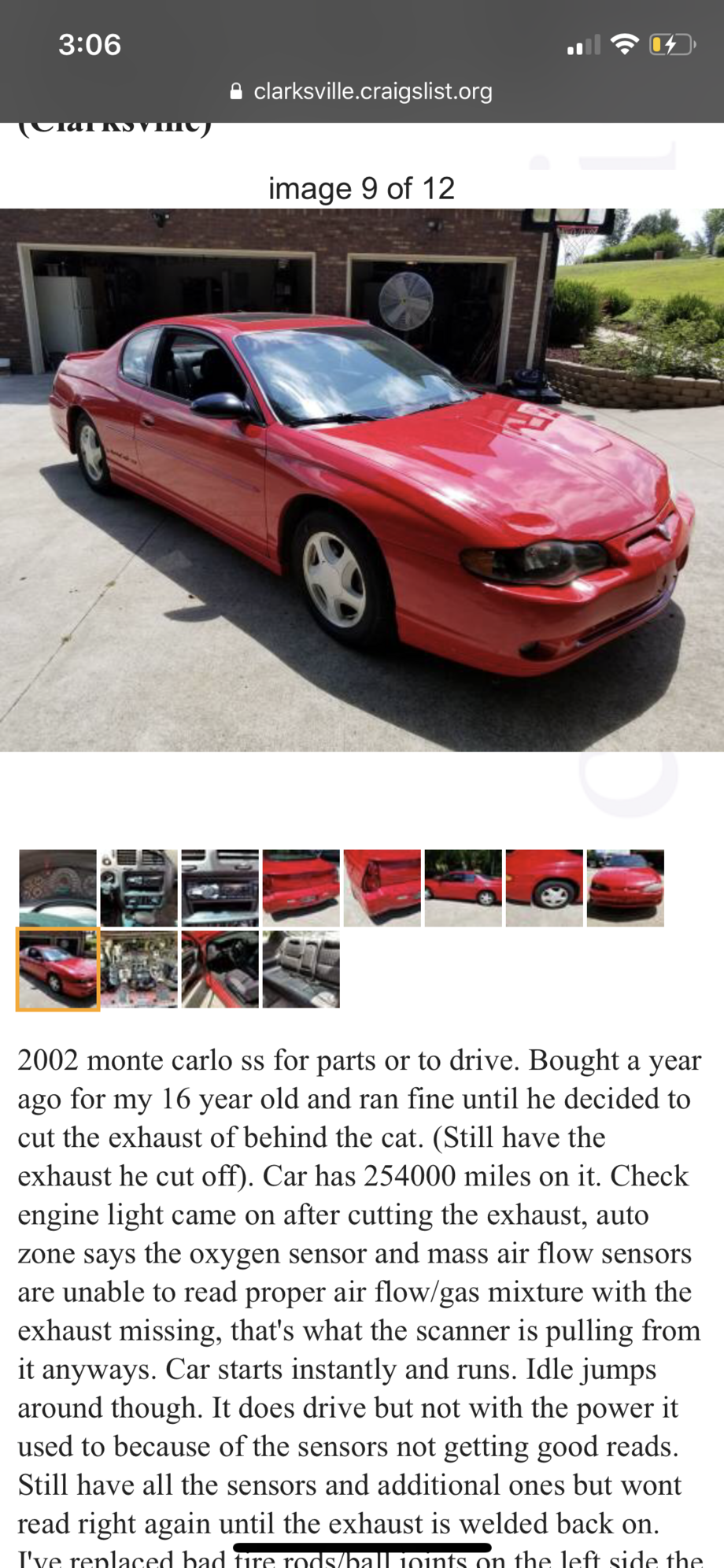Select the engine bay thumbnail
Screen dimensions: 724x1568
[139, 969]
